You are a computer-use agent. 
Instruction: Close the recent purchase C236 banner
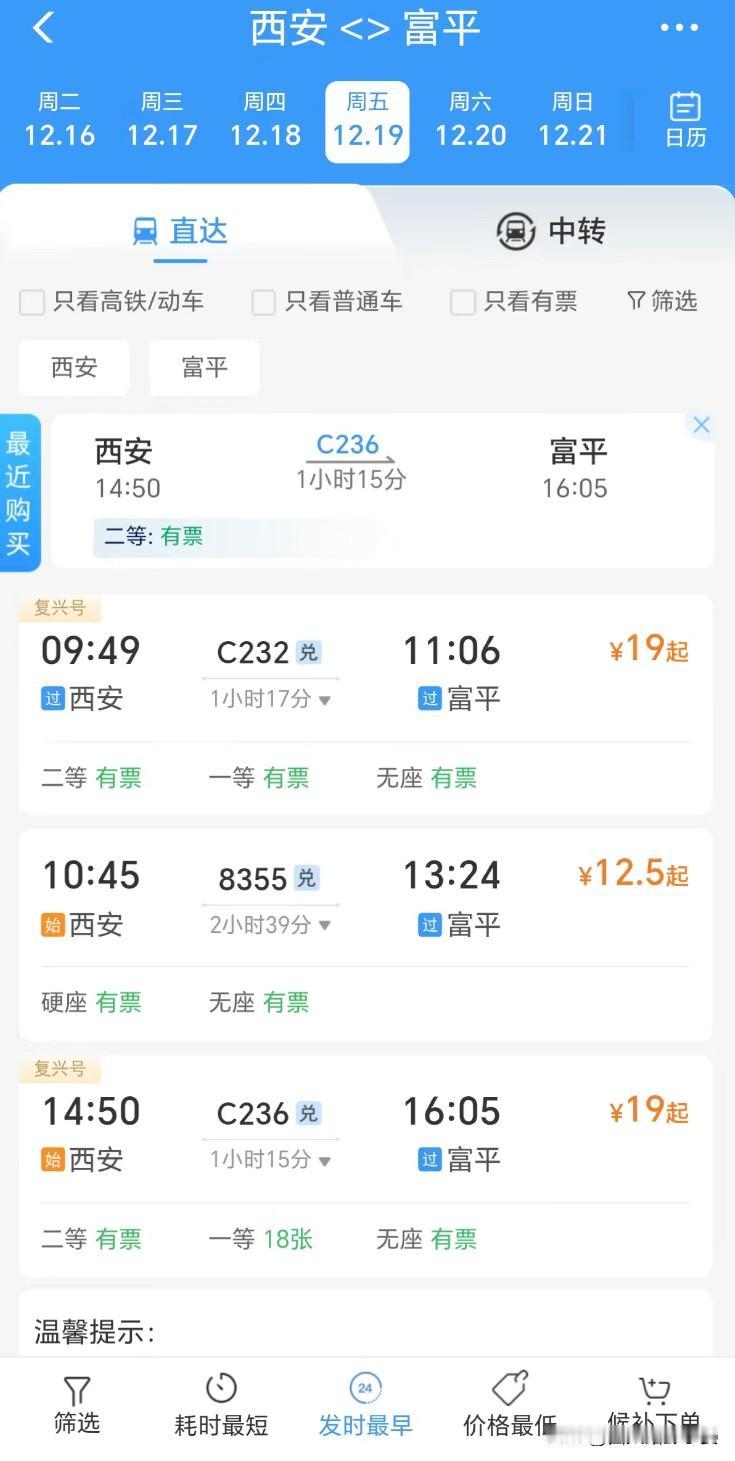tap(701, 425)
